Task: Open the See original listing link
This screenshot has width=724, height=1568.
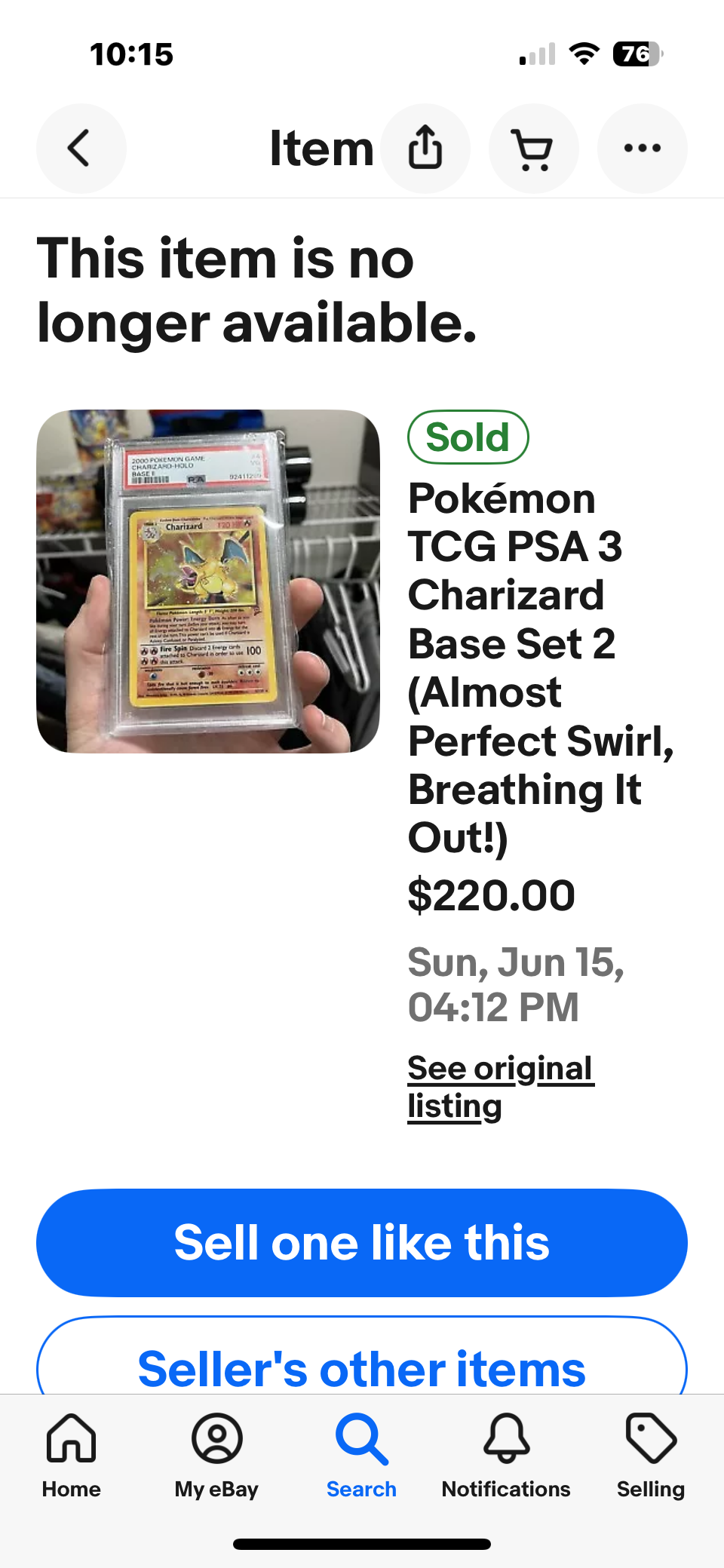Action: [499, 1086]
